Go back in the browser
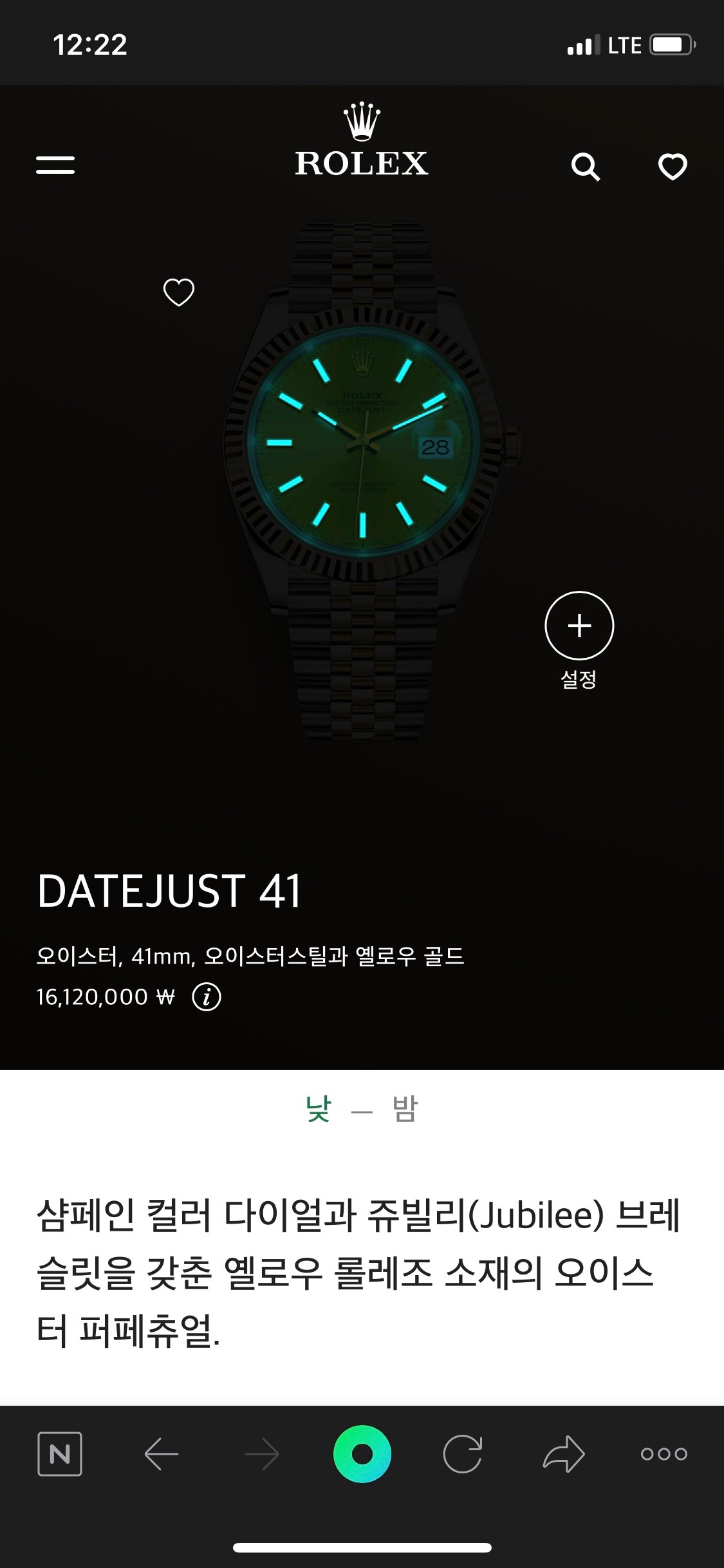 (x=162, y=1454)
